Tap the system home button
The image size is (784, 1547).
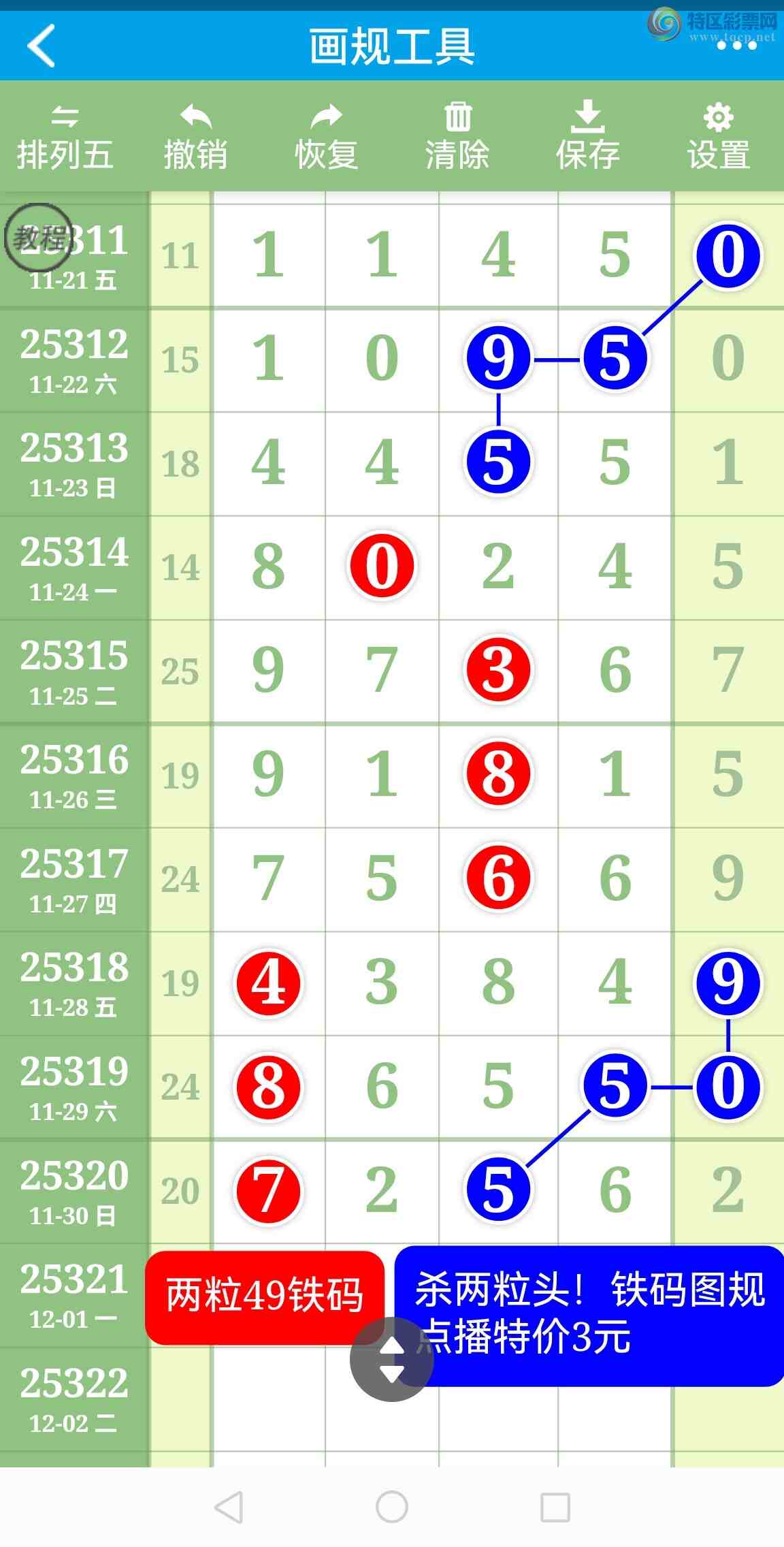[x=392, y=1507]
